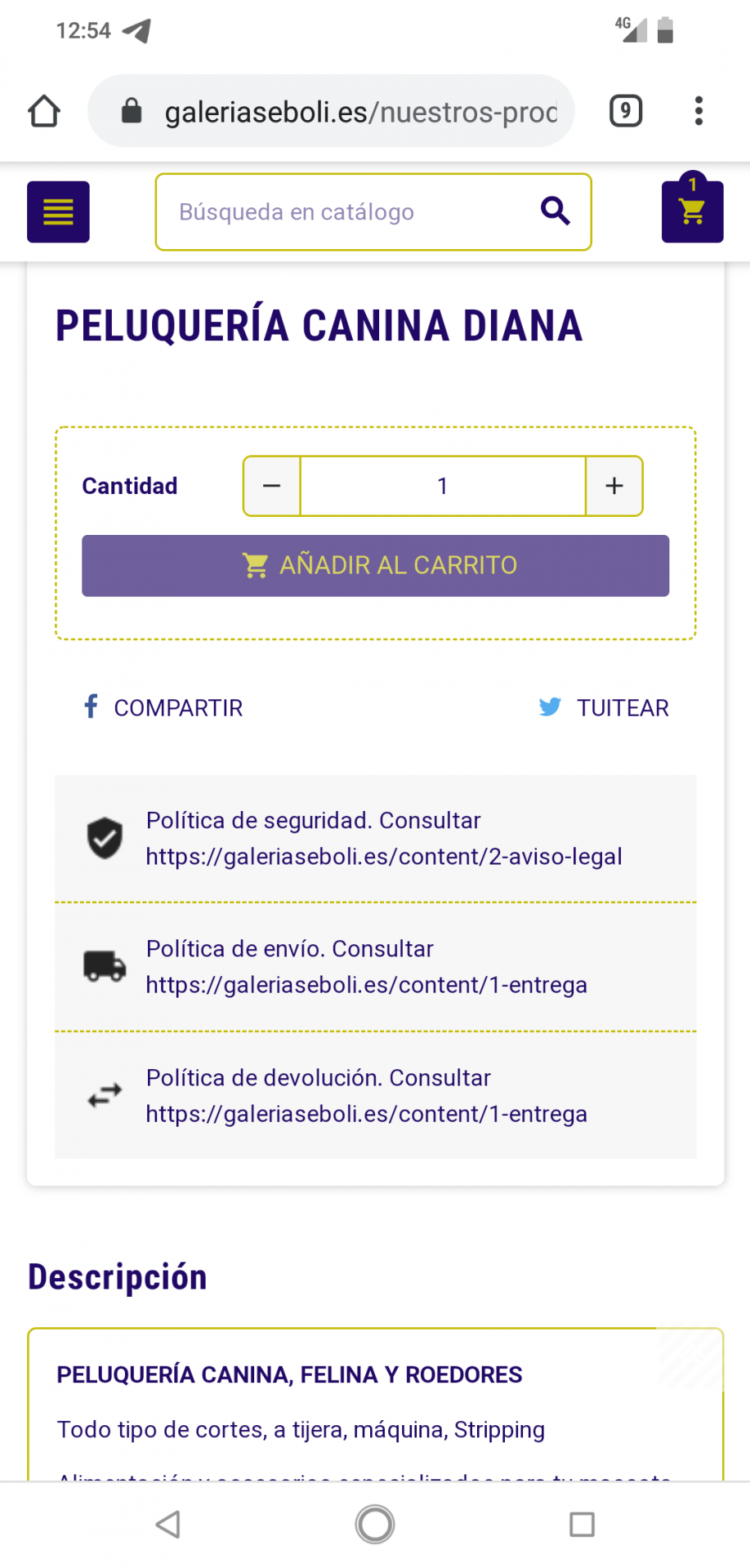Open the tab switcher showing 9 tabs

click(626, 111)
